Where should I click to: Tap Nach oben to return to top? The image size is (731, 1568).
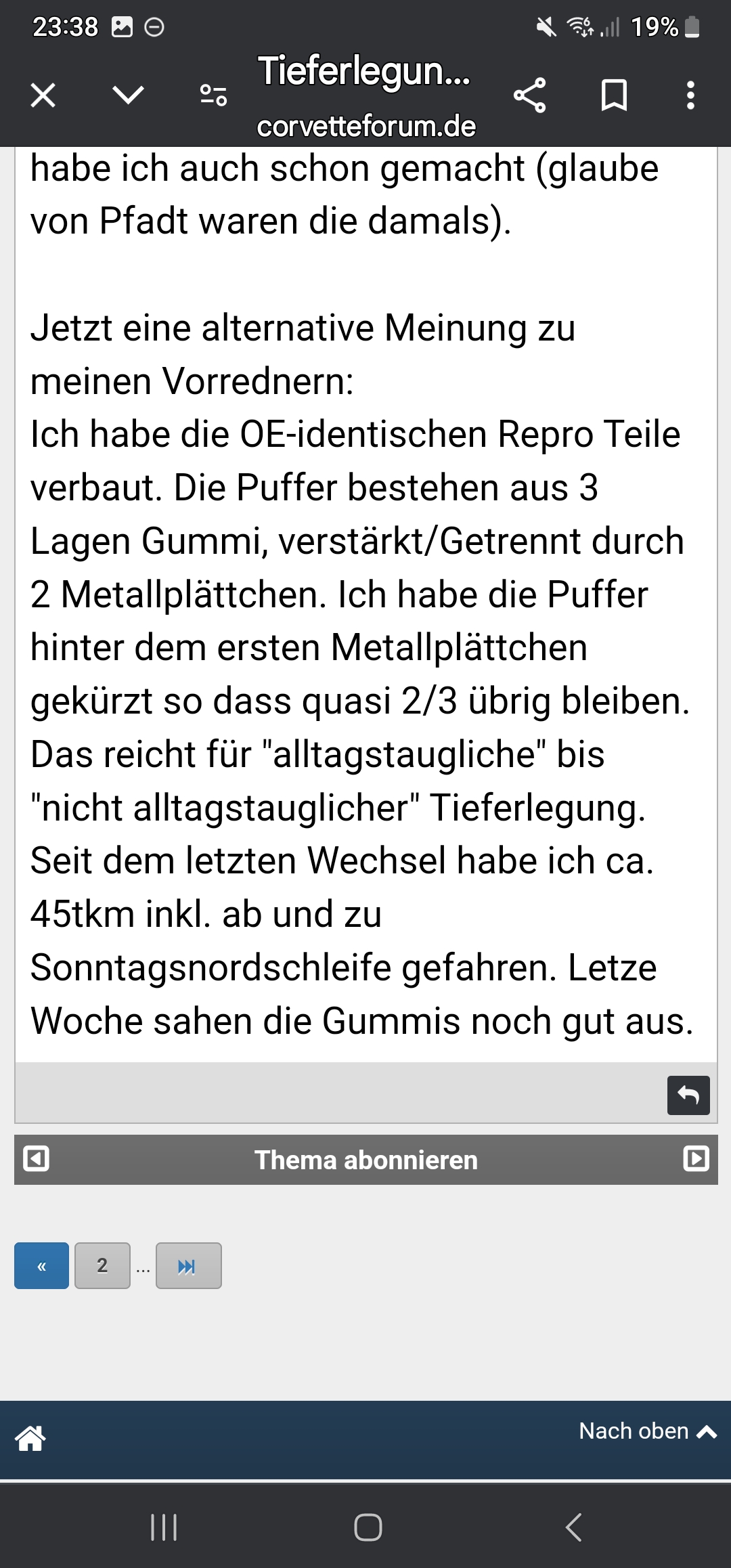point(647,1431)
